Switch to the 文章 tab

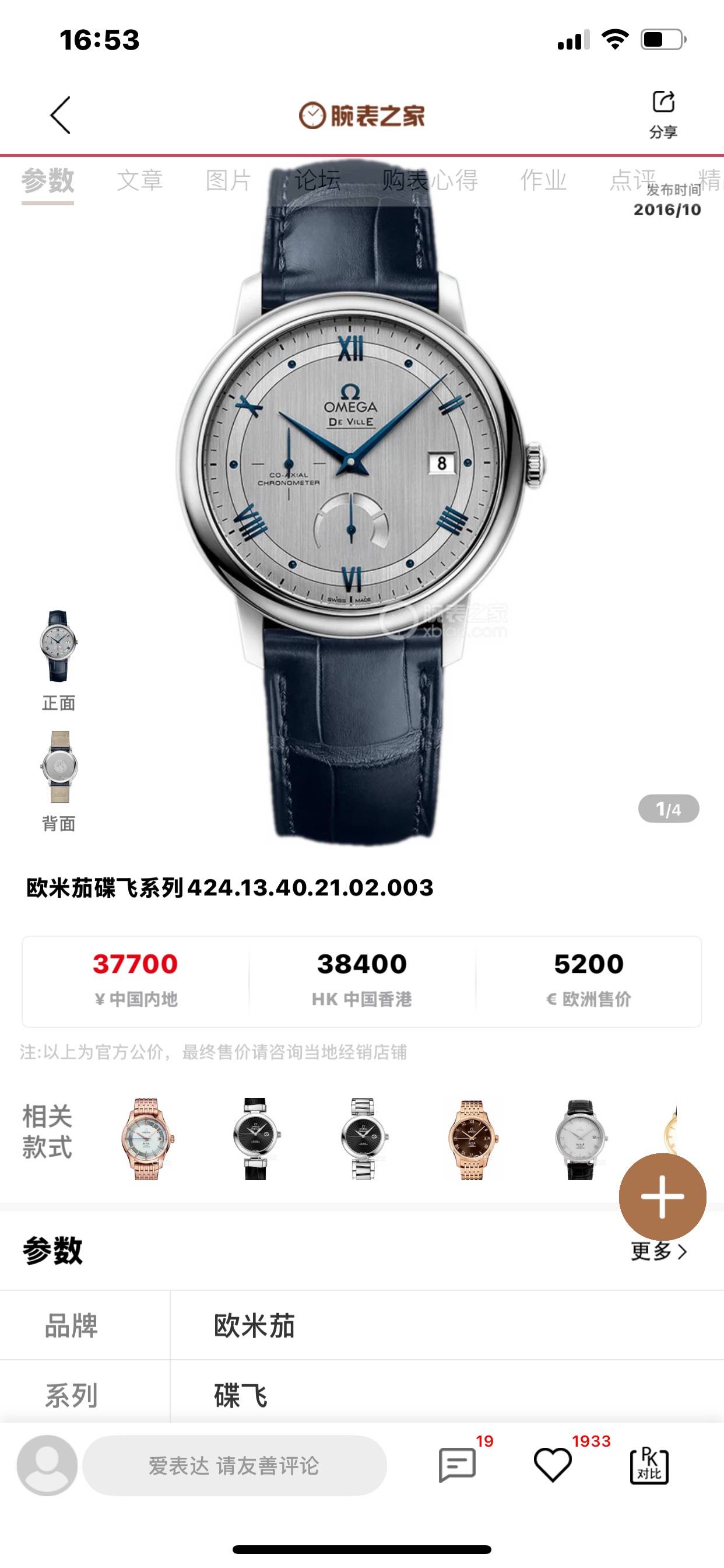[x=140, y=181]
